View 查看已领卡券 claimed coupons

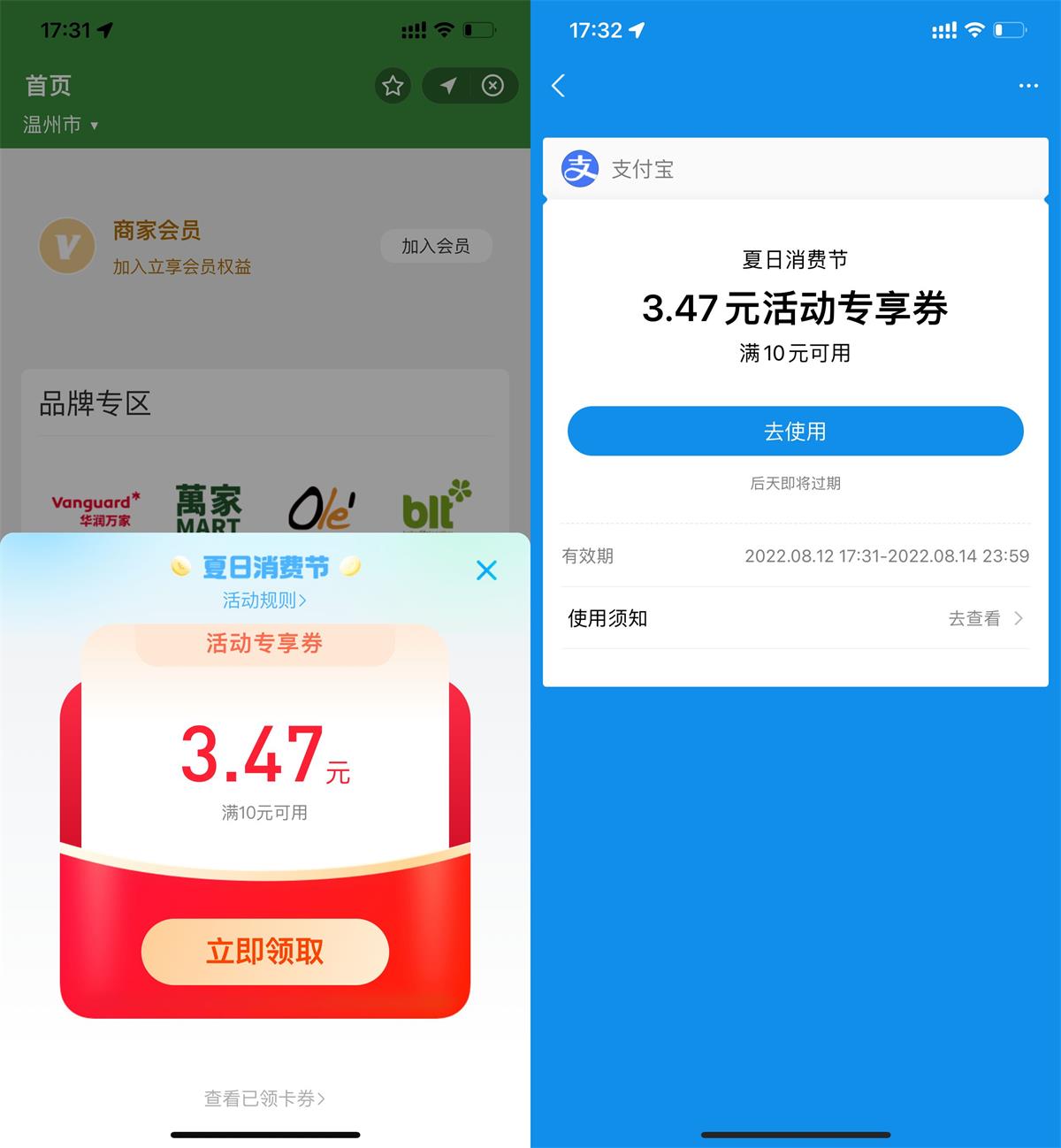click(263, 1098)
